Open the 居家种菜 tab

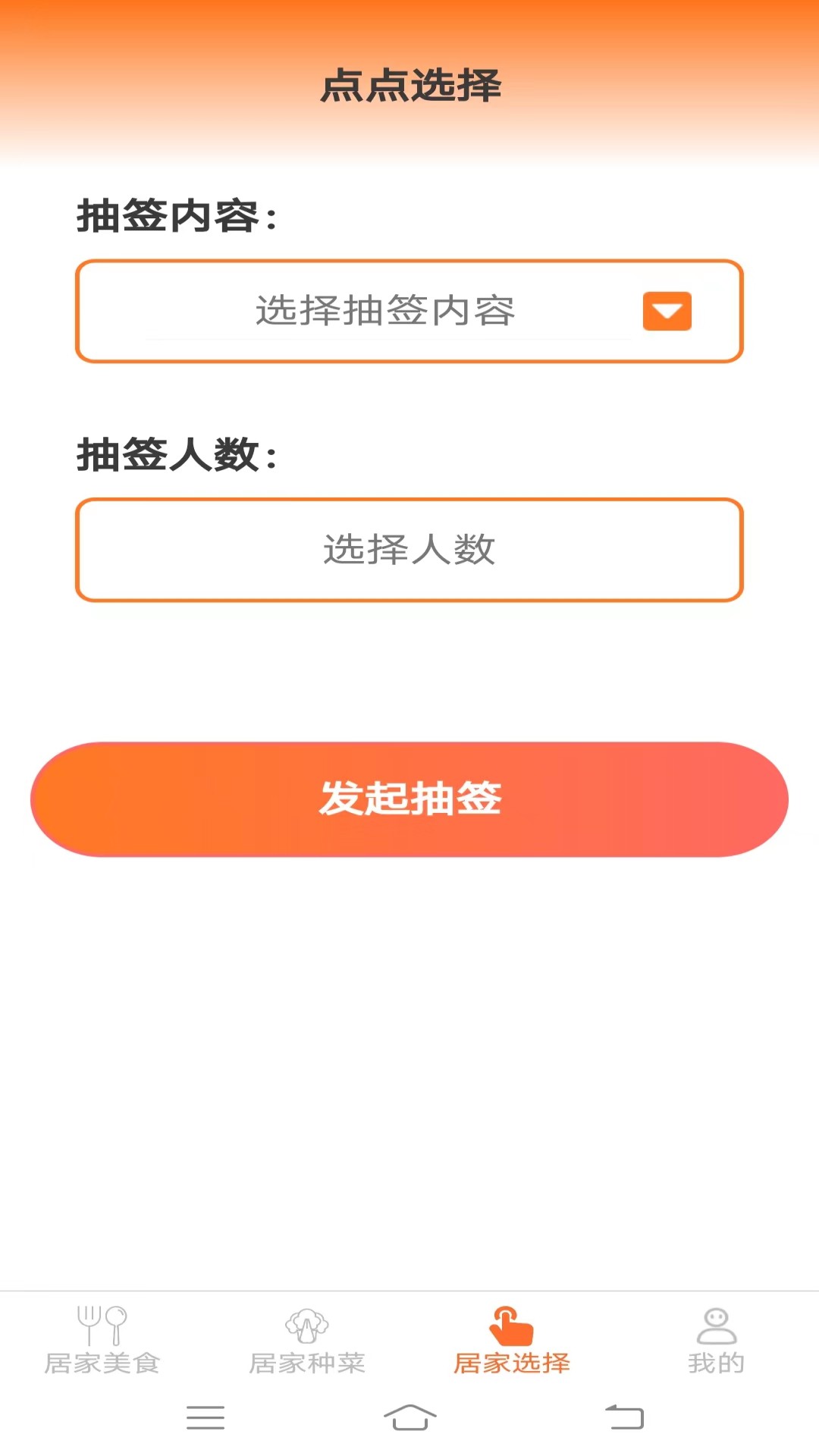[x=307, y=1341]
